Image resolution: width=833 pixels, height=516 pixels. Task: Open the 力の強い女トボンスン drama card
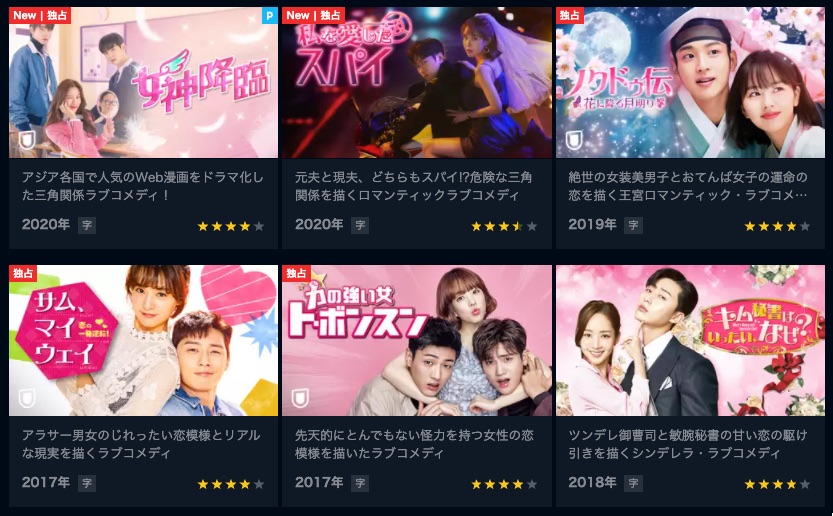click(x=416, y=342)
